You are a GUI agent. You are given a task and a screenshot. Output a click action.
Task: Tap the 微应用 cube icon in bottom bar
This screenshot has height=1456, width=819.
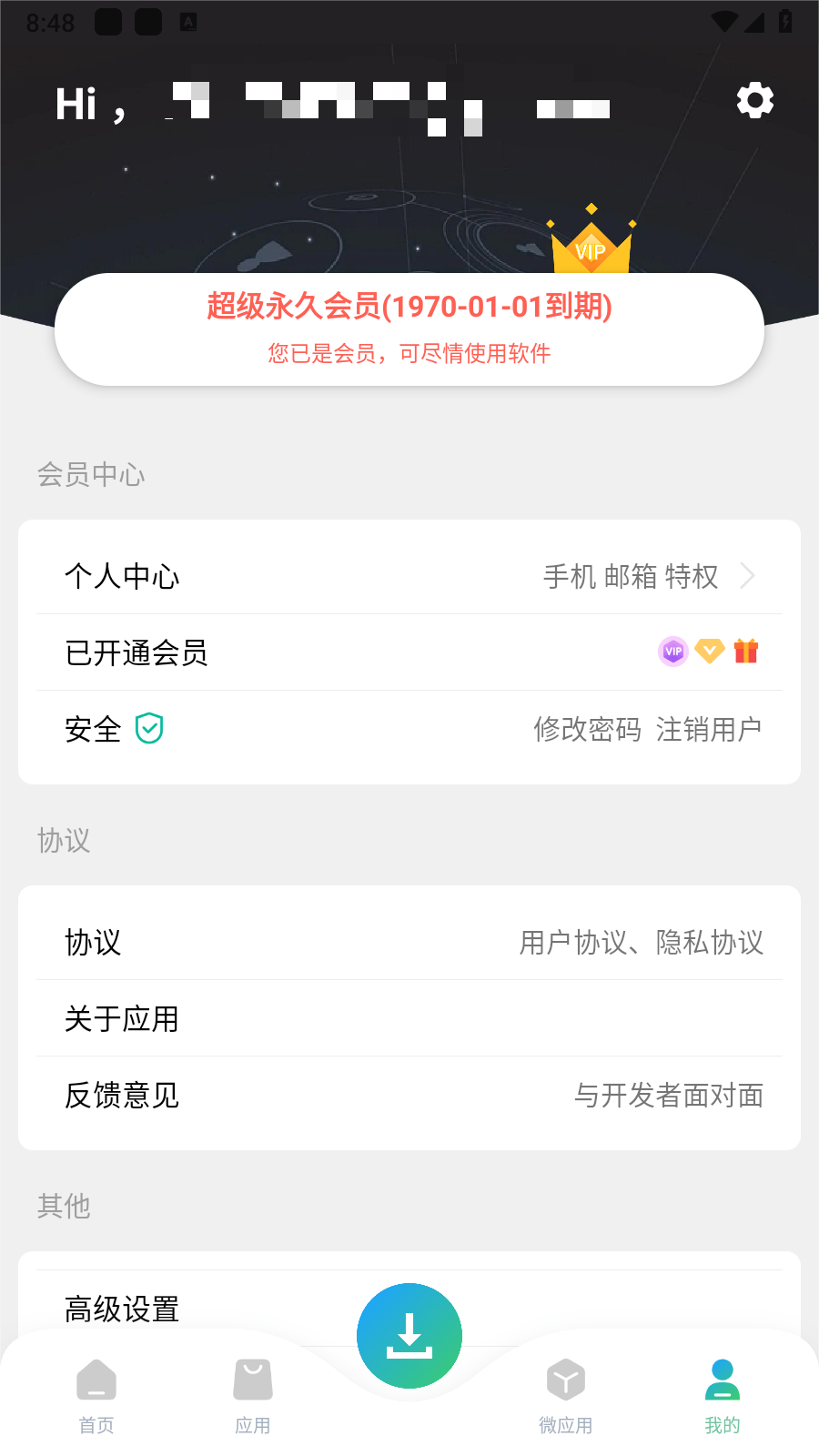point(565,1379)
